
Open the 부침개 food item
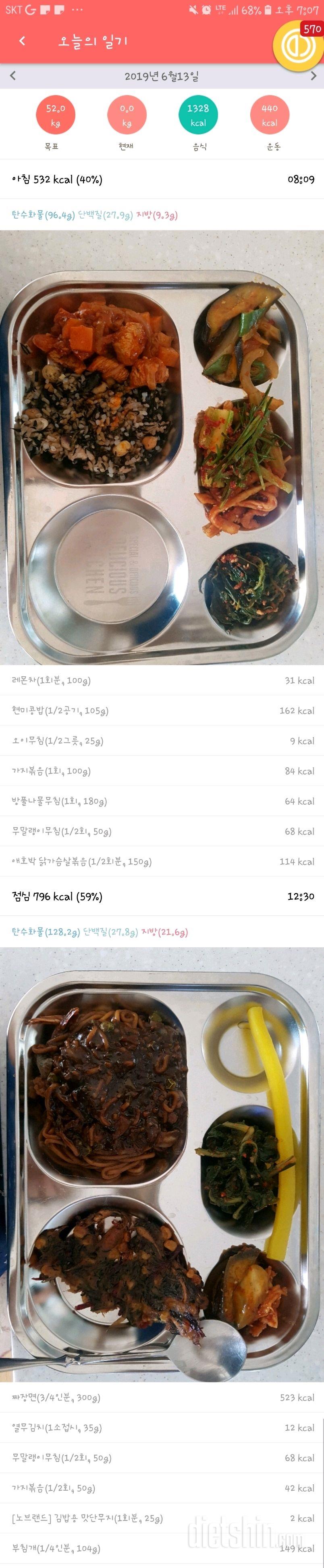tap(162, 1548)
